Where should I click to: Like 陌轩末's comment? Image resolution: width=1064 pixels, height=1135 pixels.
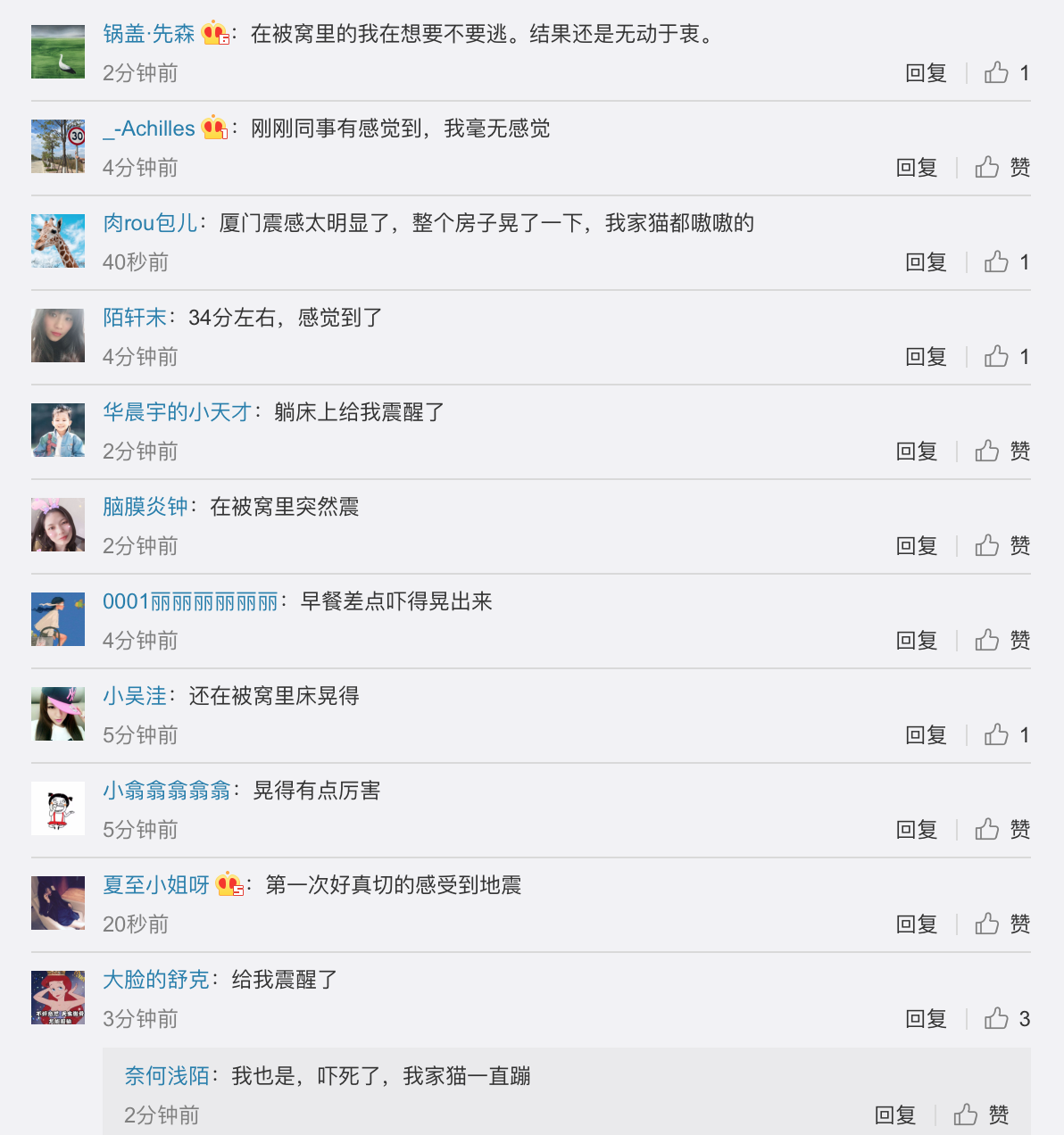click(x=1006, y=357)
